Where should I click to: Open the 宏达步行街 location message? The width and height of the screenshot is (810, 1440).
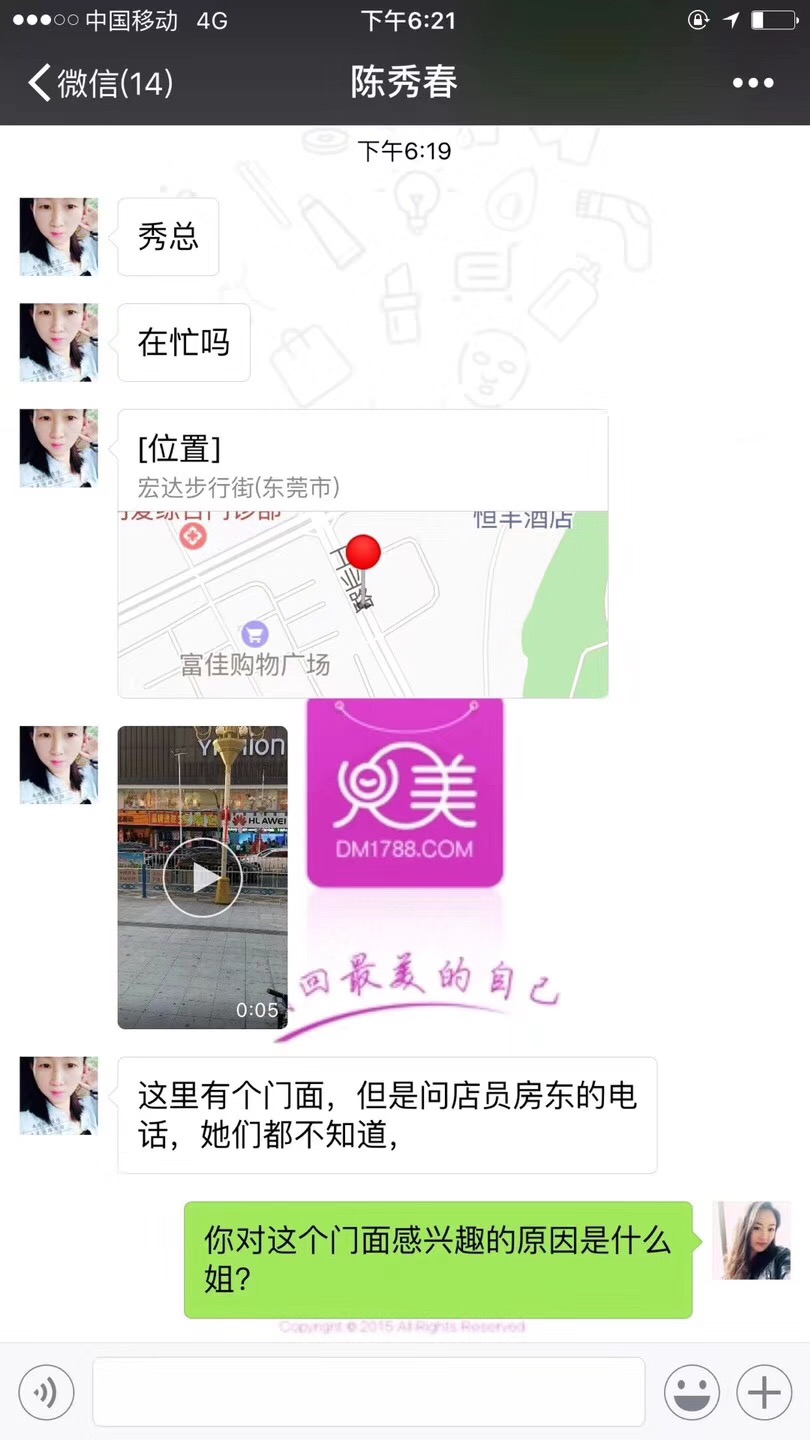(x=362, y=553)
